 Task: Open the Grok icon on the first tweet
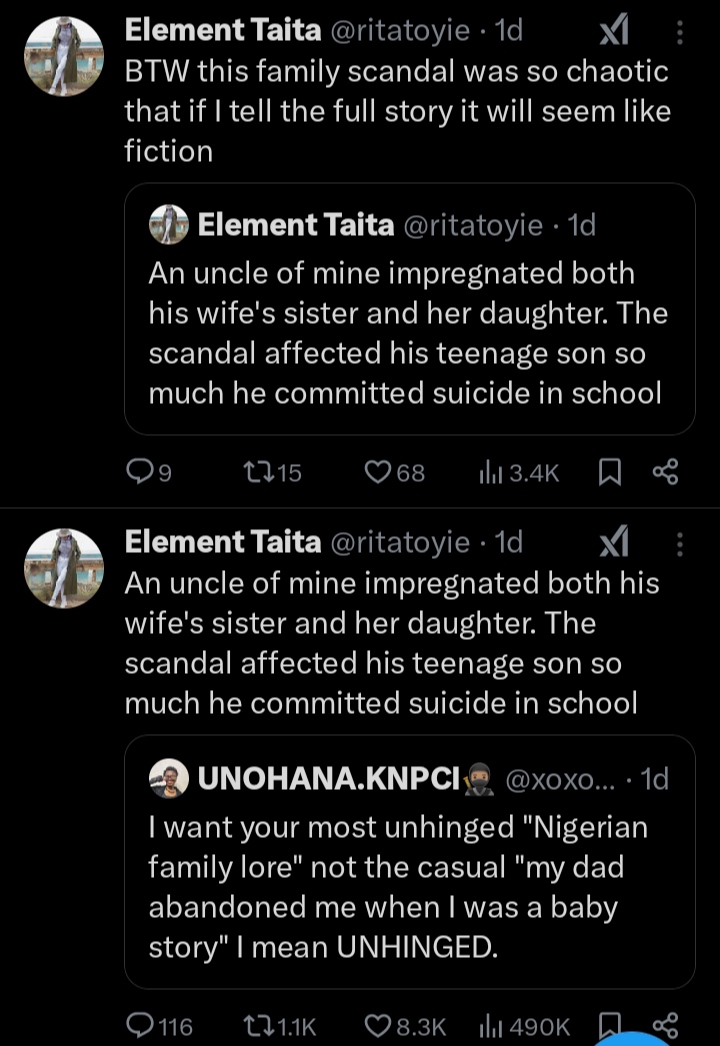click(614, 30)
